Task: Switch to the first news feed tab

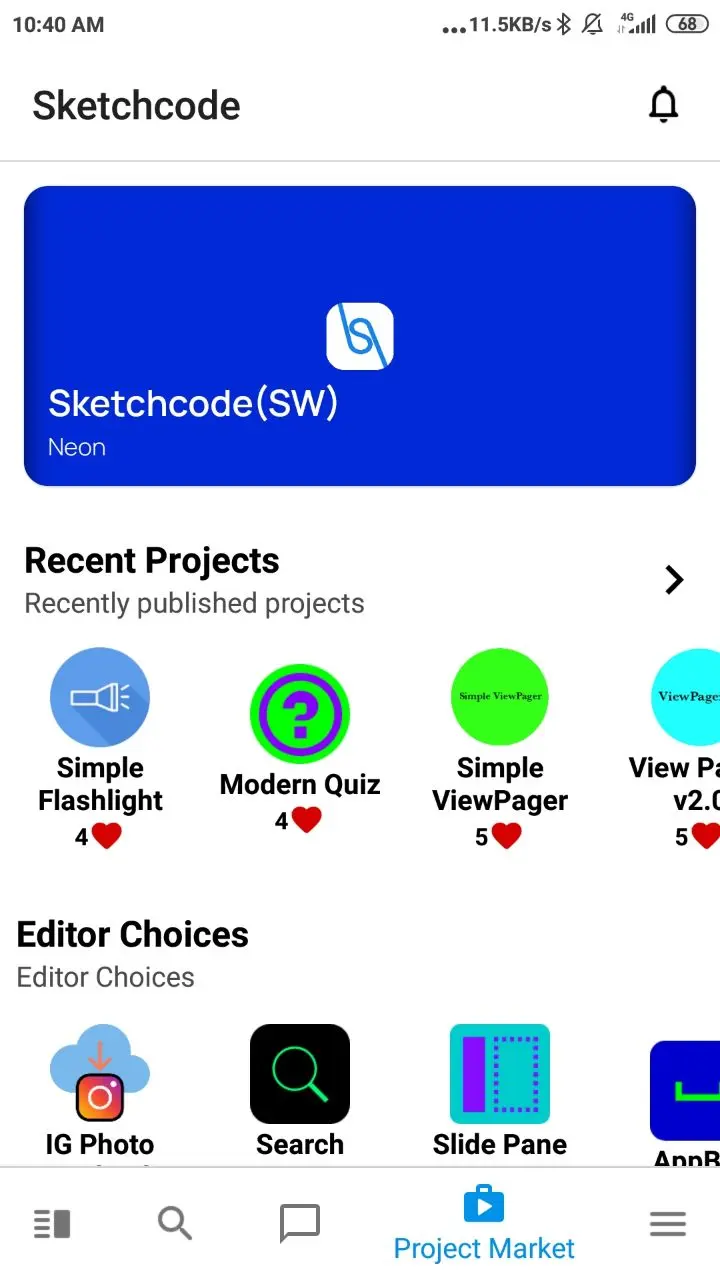Action: pyautogui.click(x=52, y=1223)
